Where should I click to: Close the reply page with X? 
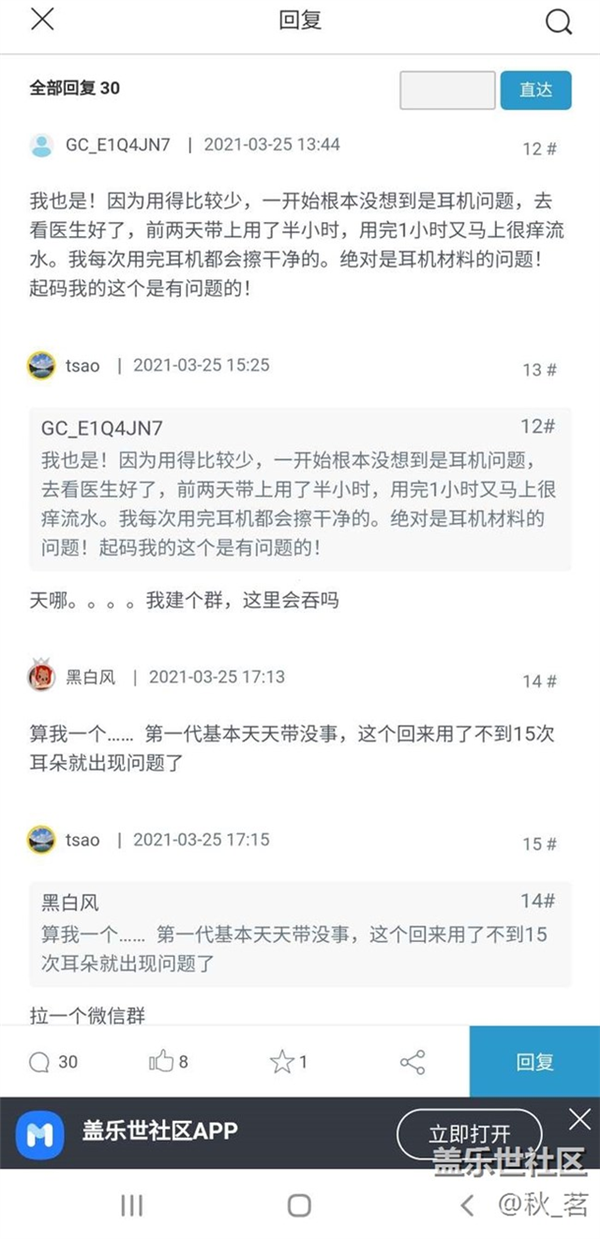(x=42, y=20)
